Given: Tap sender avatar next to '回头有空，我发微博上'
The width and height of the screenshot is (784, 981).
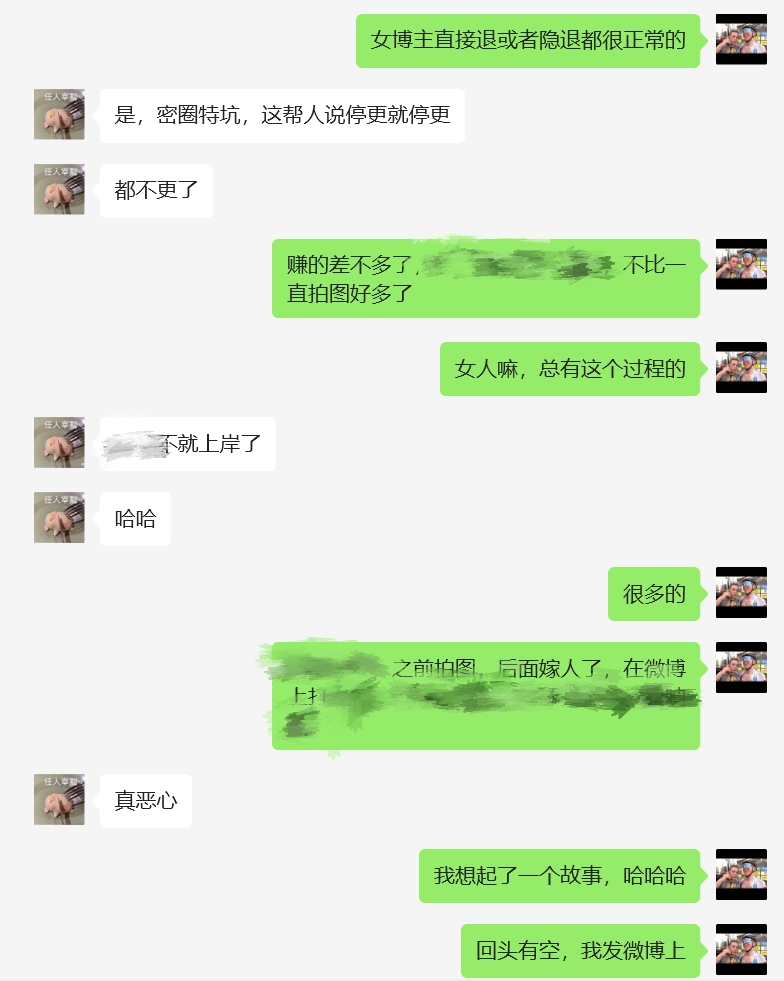Looking at the screenshot, I should click(x=741, y=949).
